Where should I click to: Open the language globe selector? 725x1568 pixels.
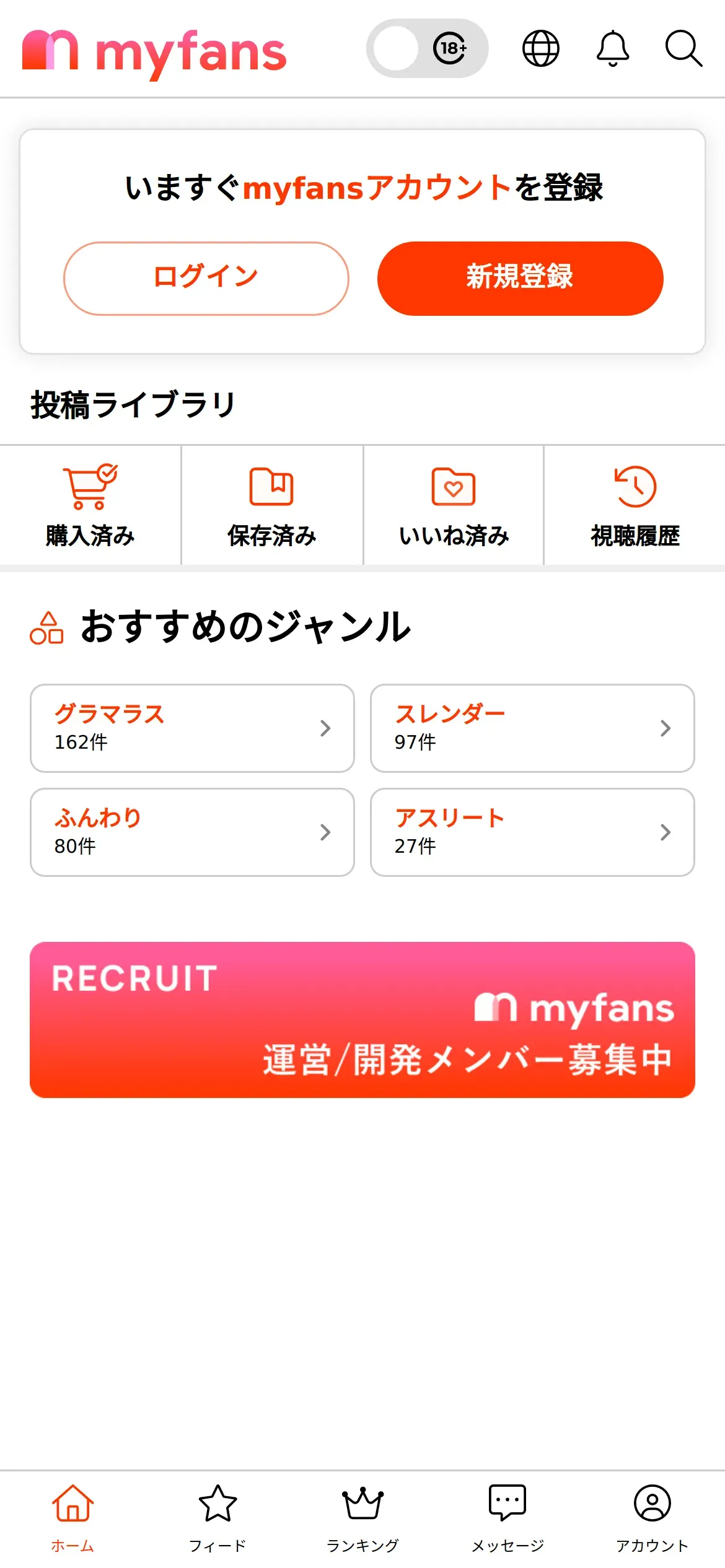coord(540,48)
